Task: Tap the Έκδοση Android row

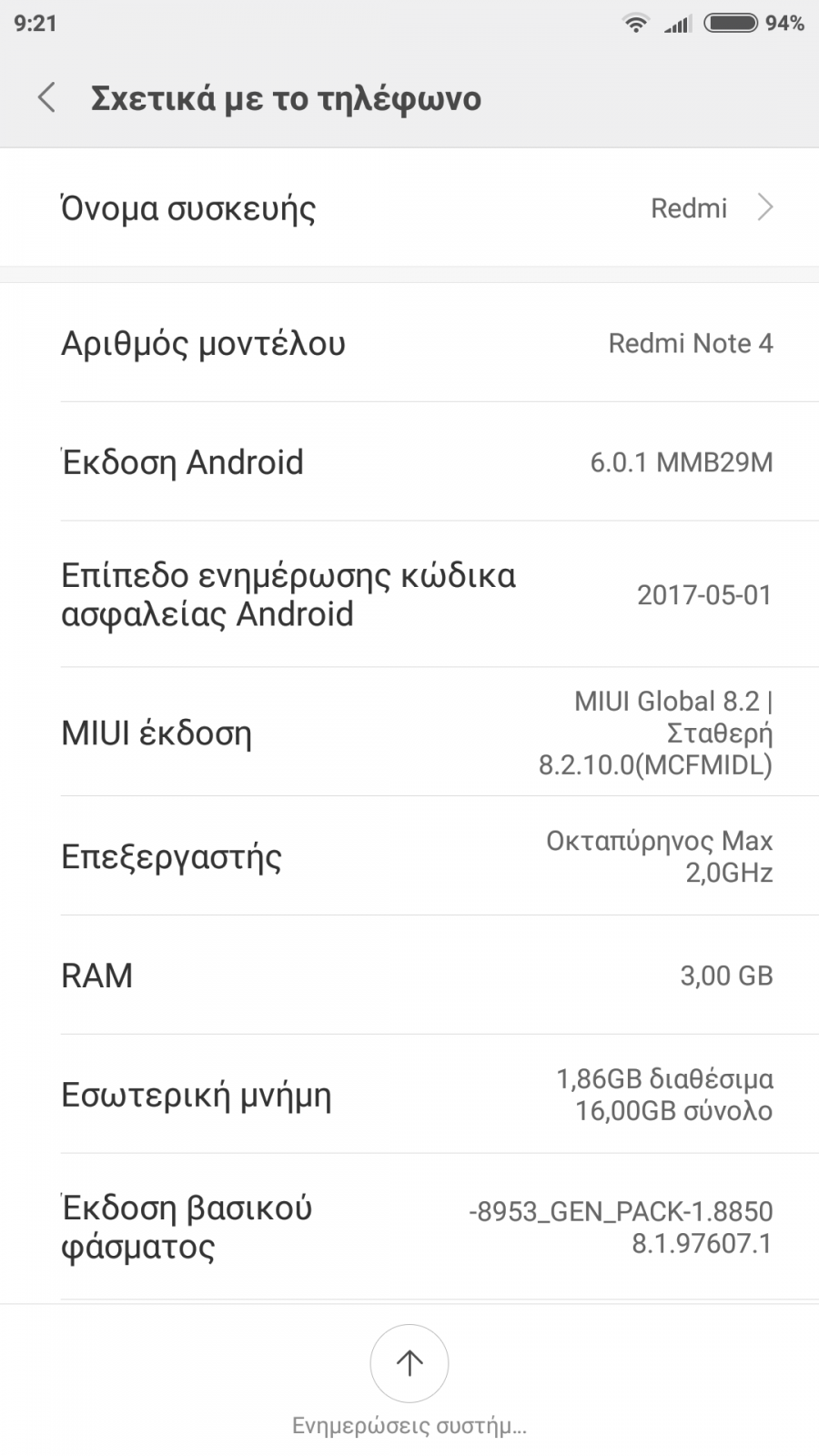Action: [409, 462]
